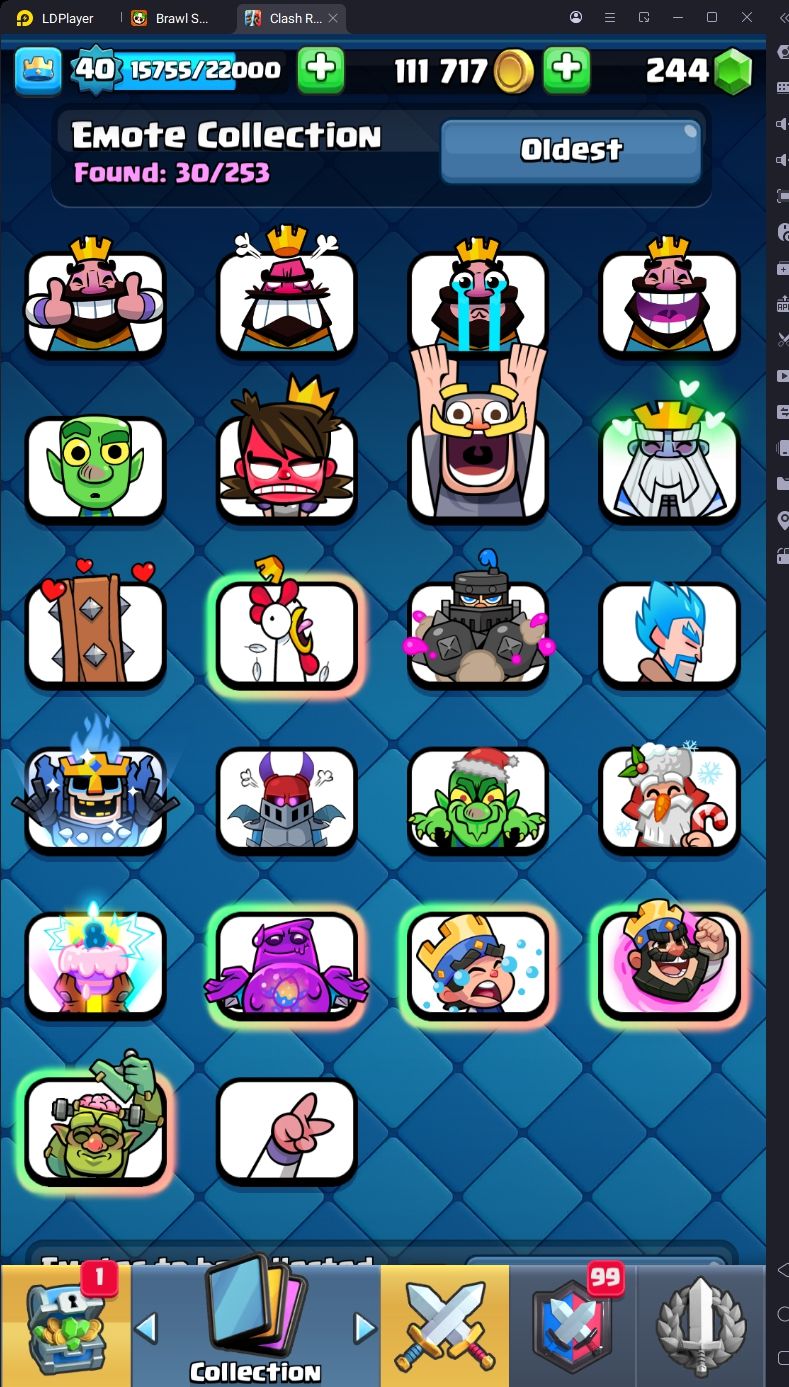
Task: Tap the right arrow beside Collection
Action: (365, 1328)
